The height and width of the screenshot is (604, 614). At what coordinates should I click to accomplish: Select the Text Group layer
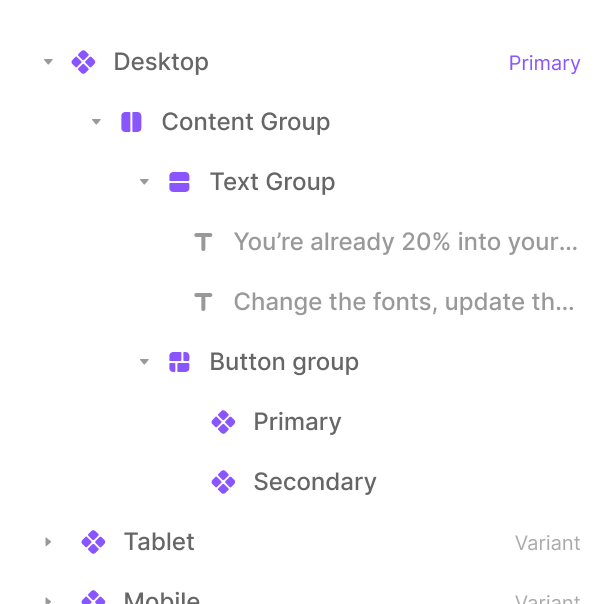[x=272, y=182]
